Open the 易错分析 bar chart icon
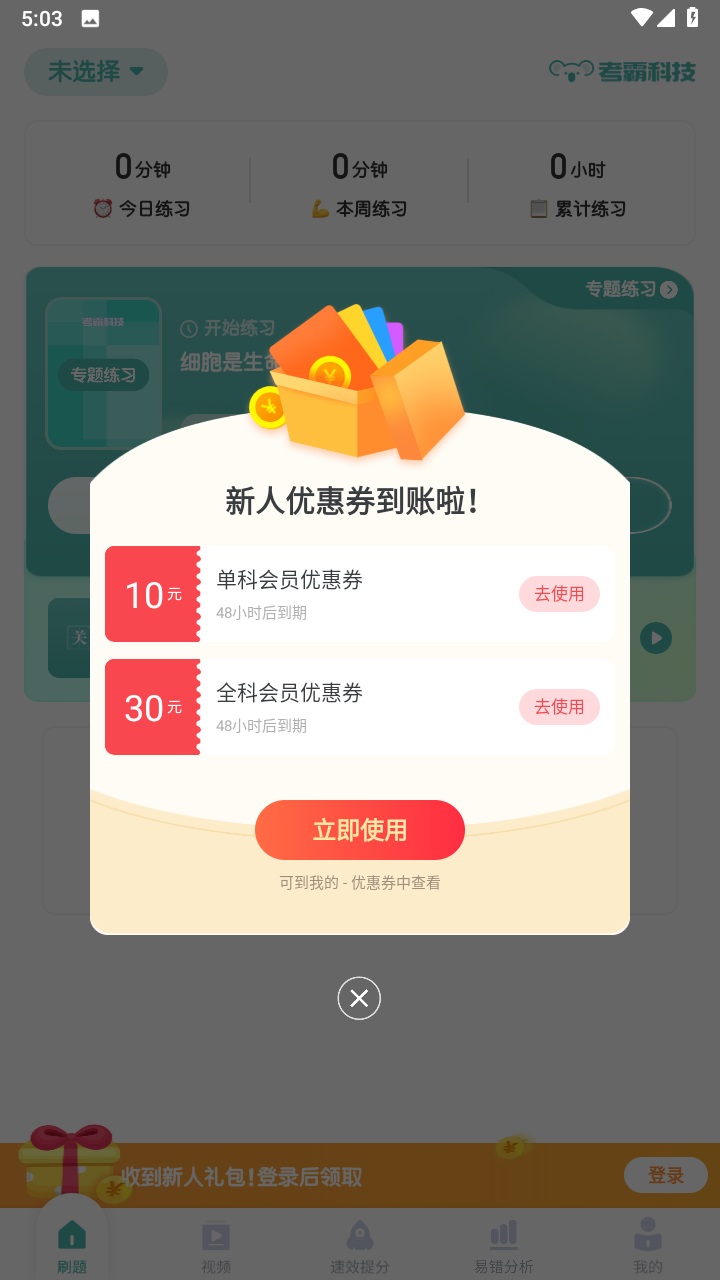720x1280 pixels. click(x=503, y=1236)
